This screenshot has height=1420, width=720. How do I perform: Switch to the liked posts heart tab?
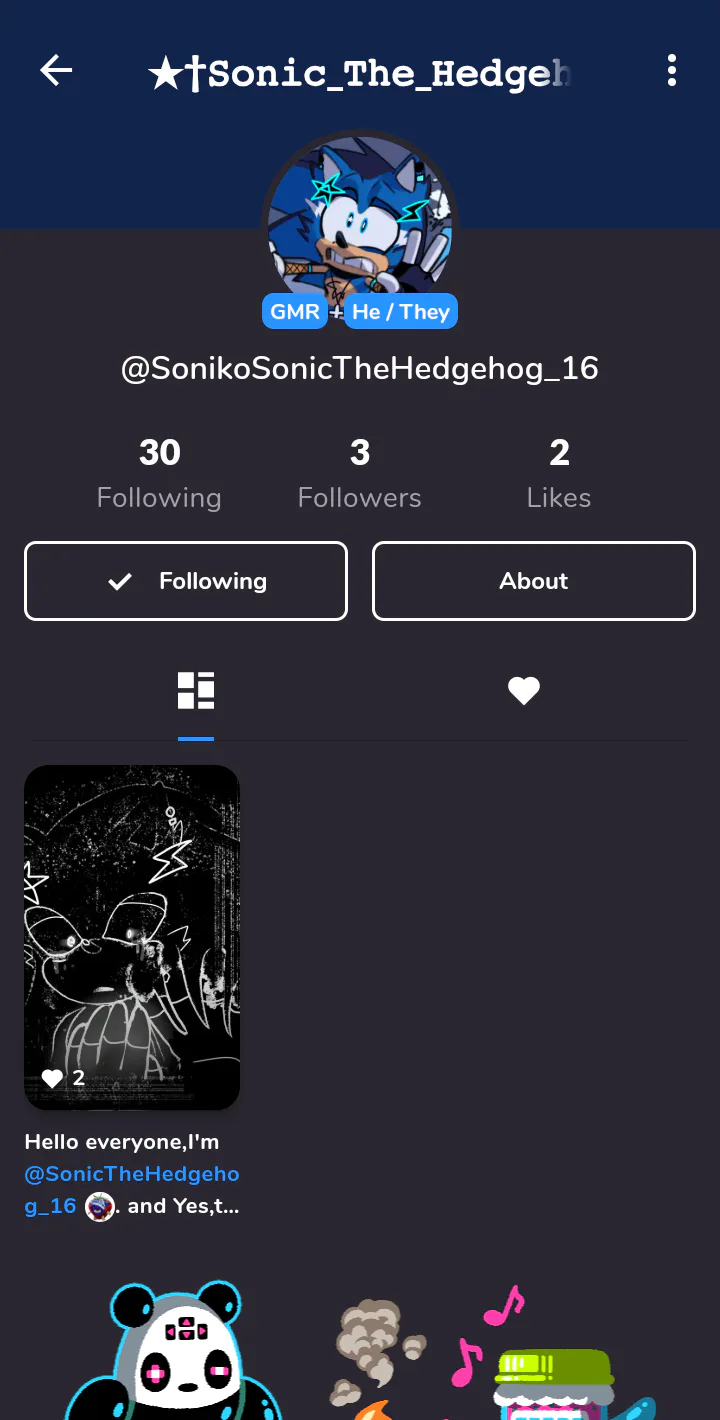(524, 690)
